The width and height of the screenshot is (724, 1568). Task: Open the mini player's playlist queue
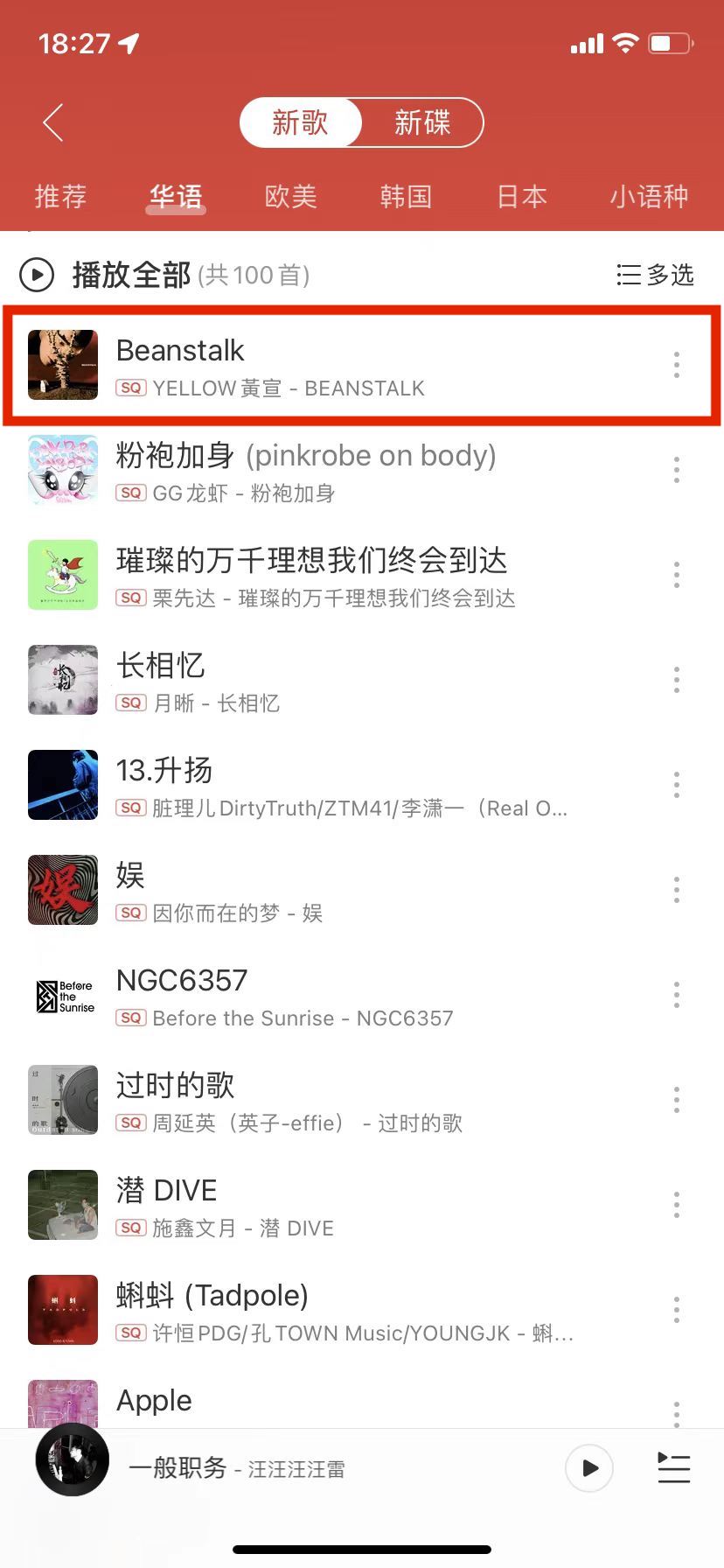point(673,1467)
